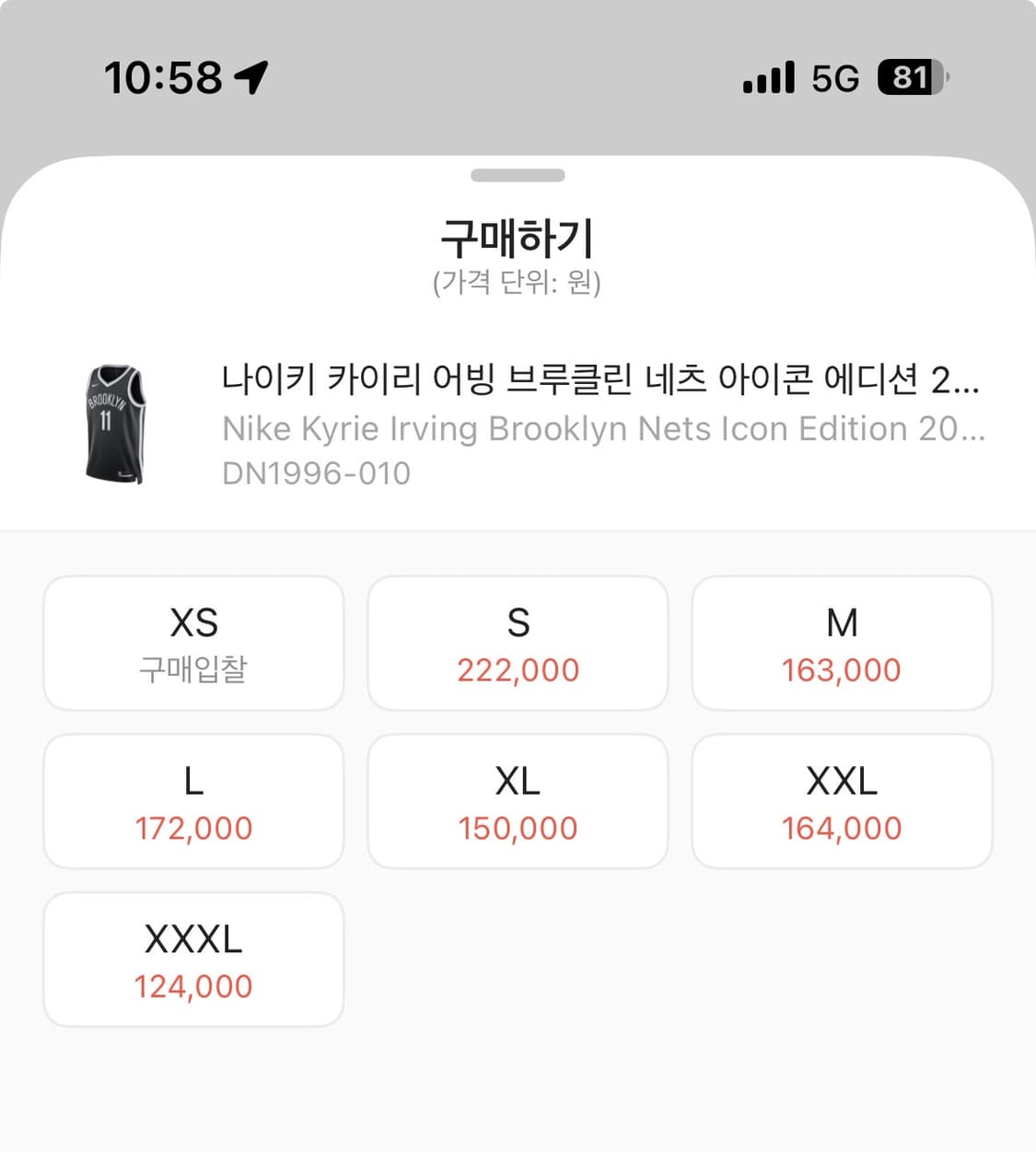
Task: Tap the model number DN1996-010
Action: tap(317, 472)
